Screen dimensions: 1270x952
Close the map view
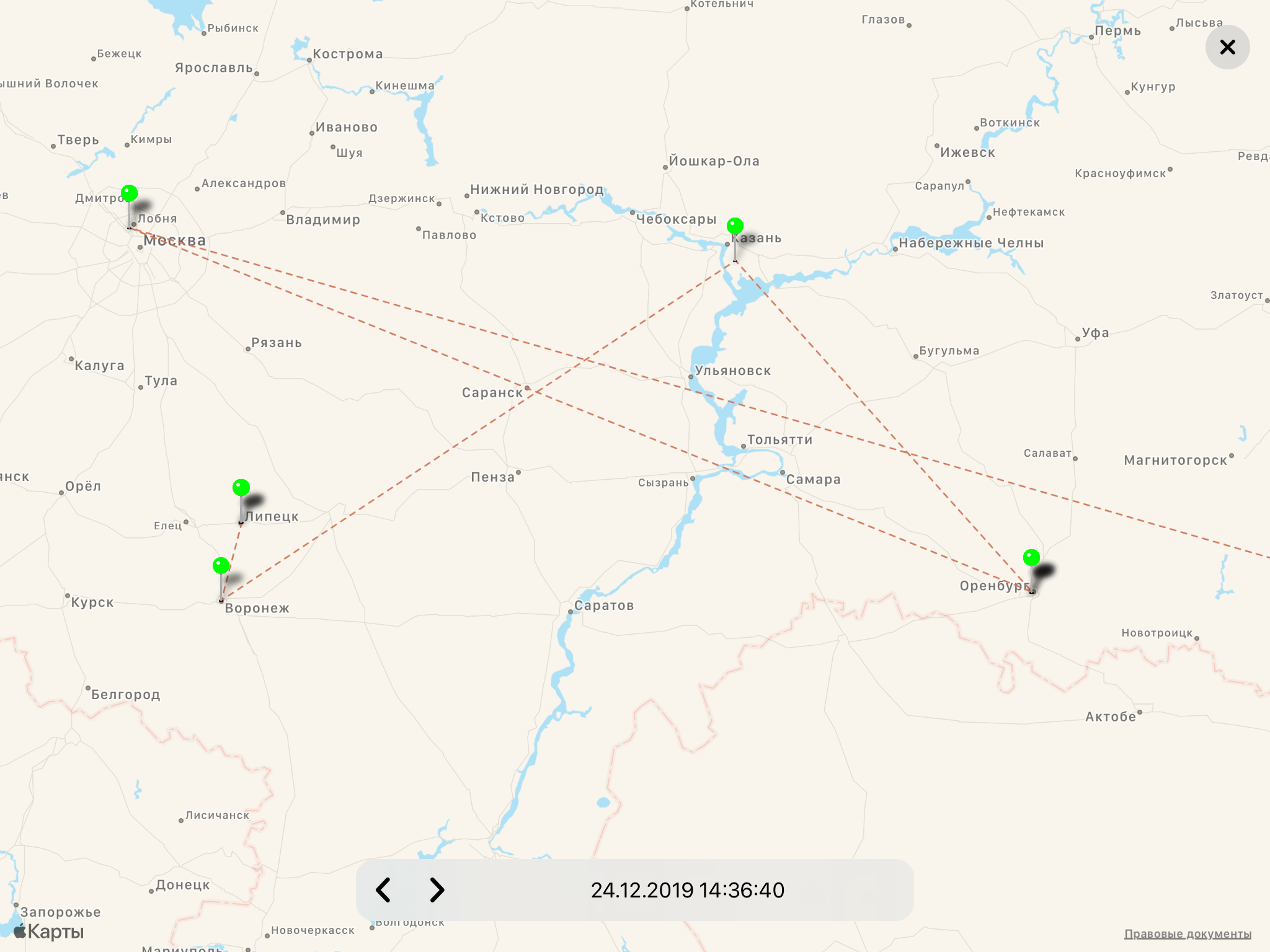(x=1227, y=47)
